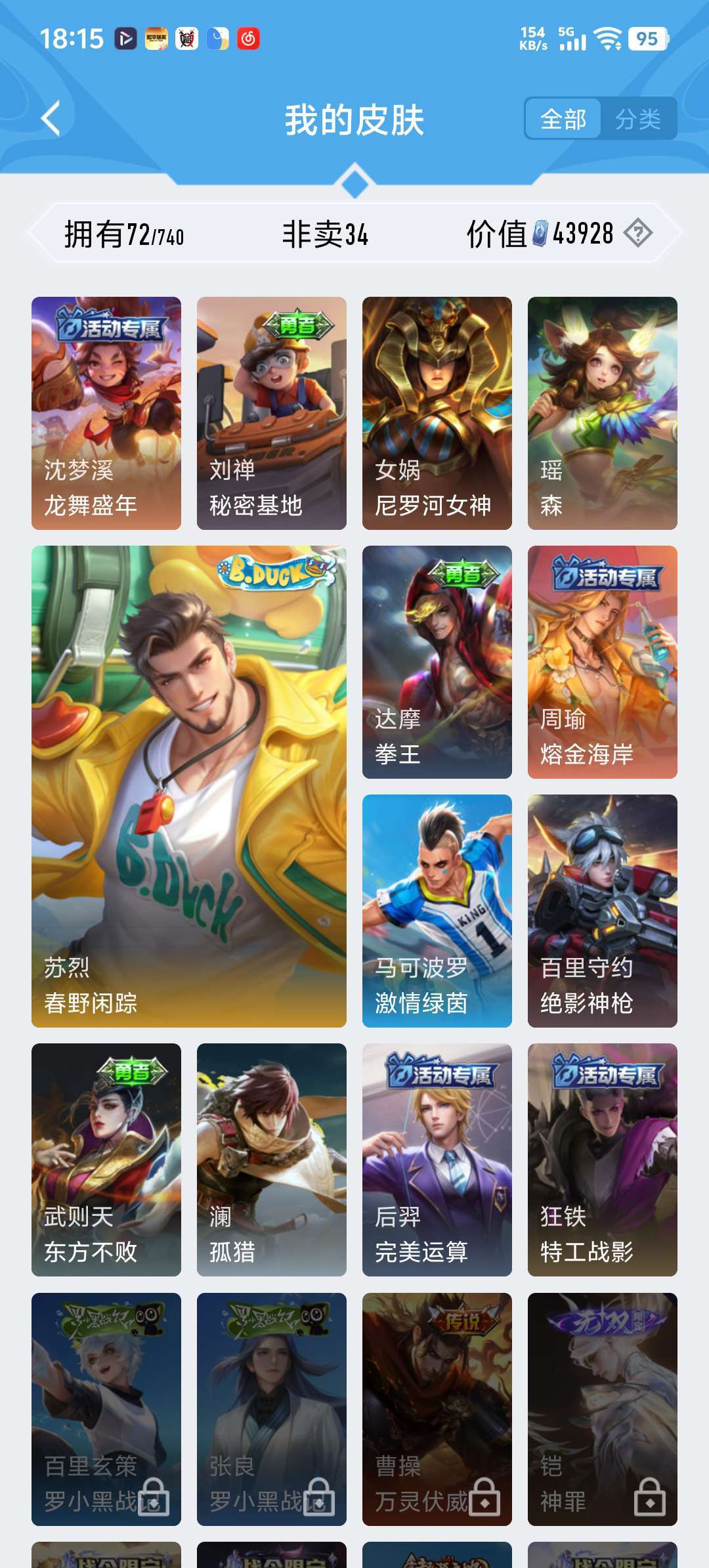Open 狂铁 特工战影 skin
This screenshot has height=1568, width=709.
point(603,1160)
